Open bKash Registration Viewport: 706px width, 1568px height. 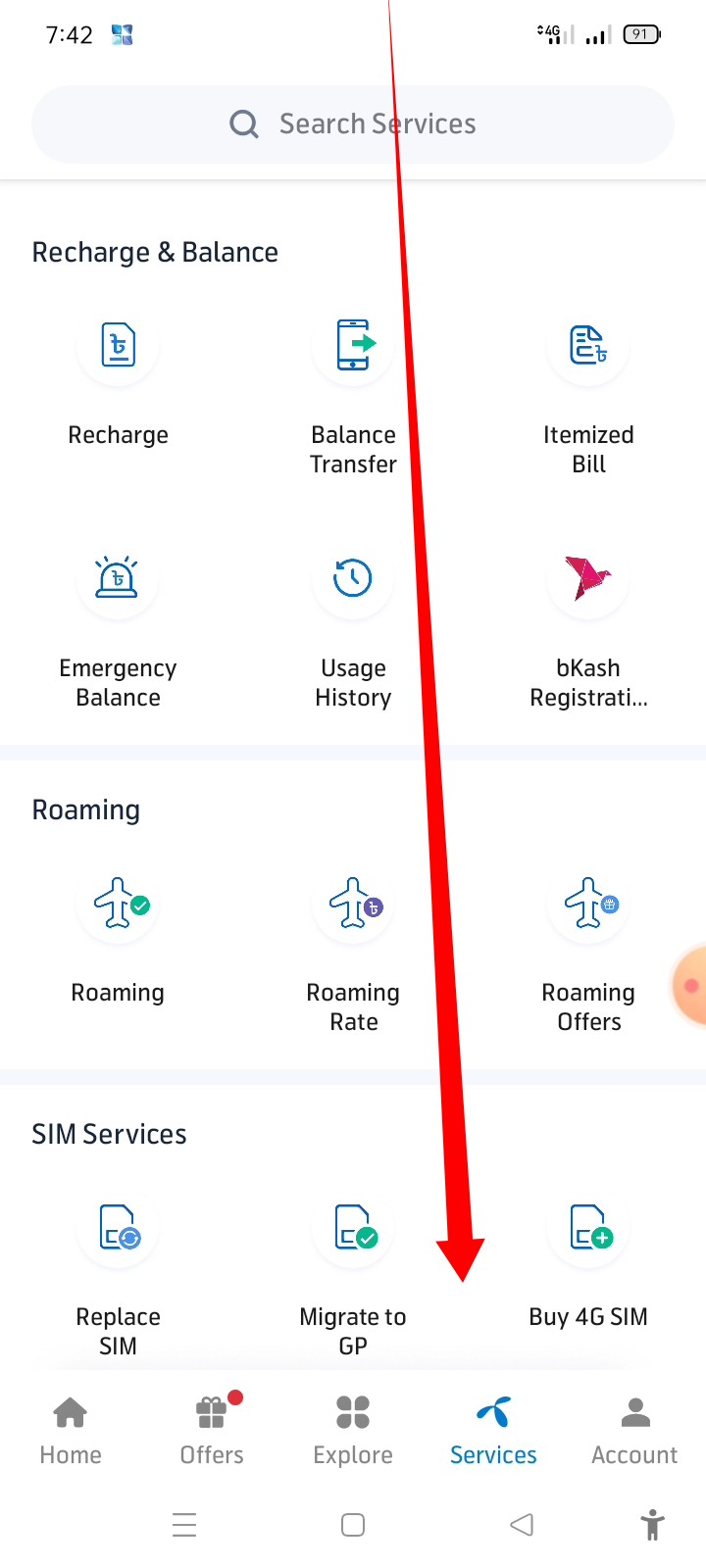tap(588, 579)
